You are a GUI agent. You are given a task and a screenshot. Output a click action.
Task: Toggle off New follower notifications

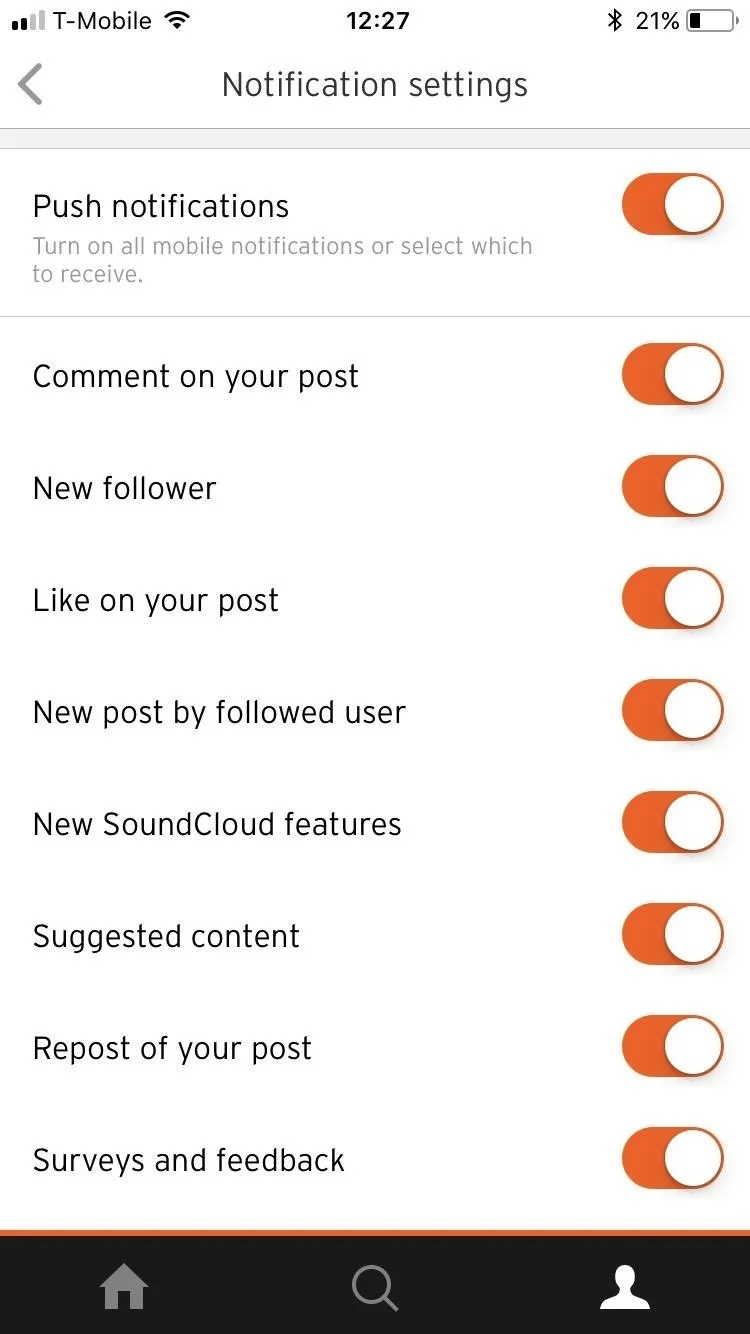(x=672, y=487)
